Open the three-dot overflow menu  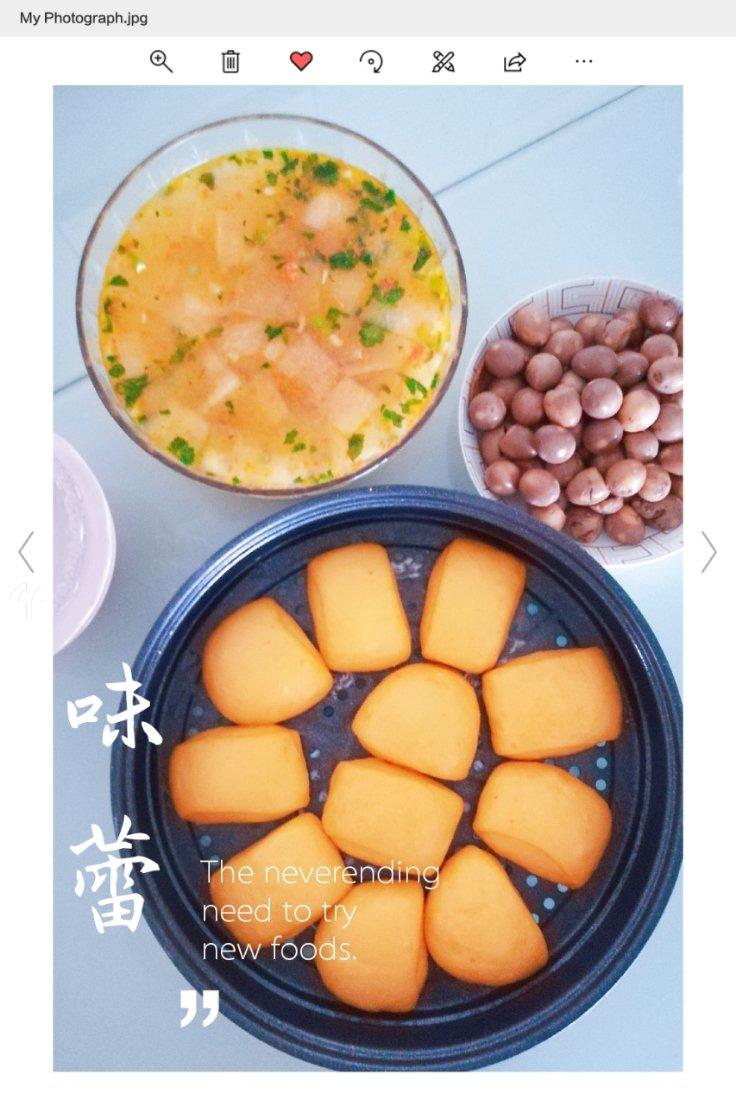584,61
